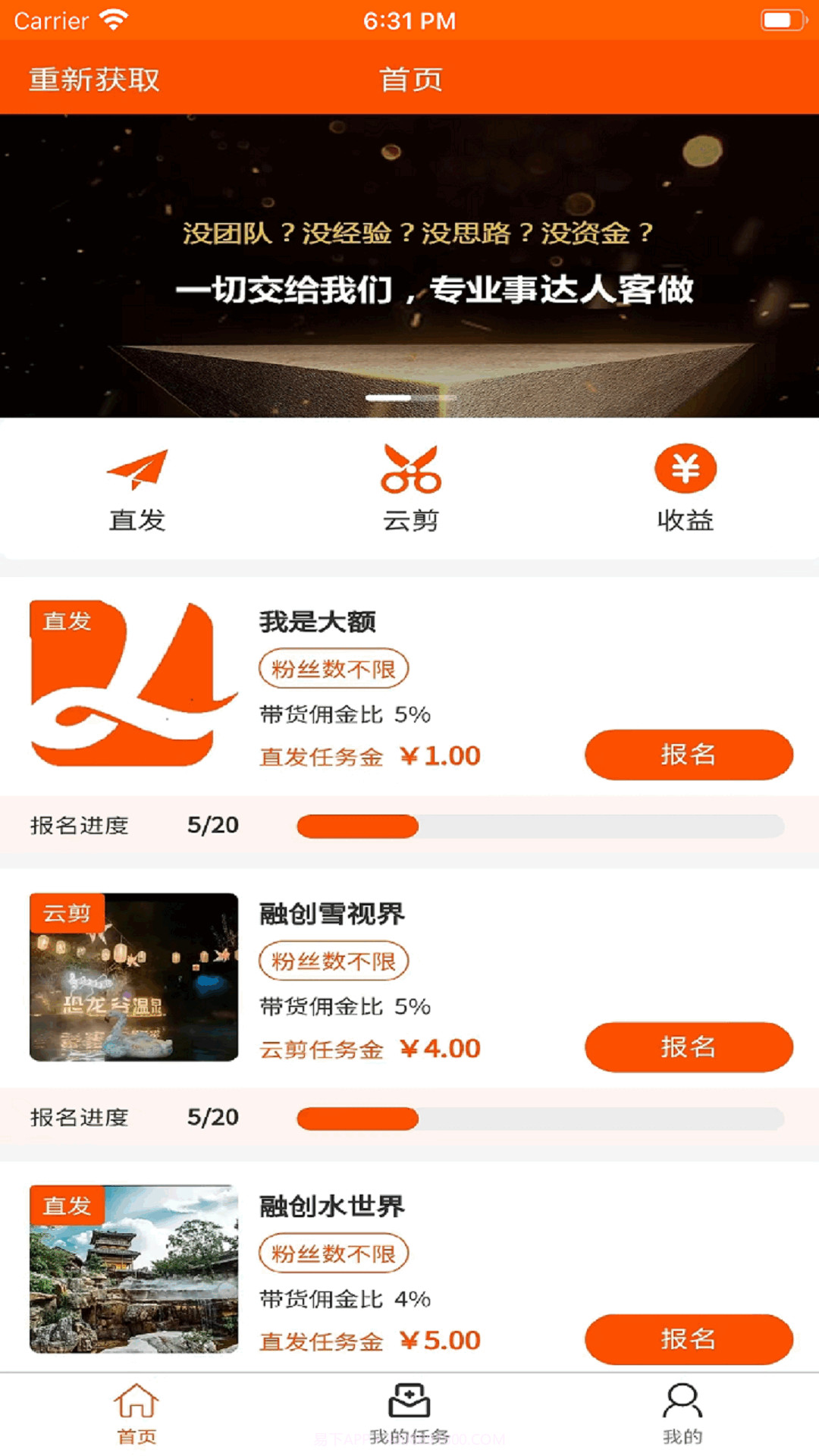Tap 报名 for 融创水世界 task
This screenshot has width=819, height=1456.
click(x=687, y=1340)
